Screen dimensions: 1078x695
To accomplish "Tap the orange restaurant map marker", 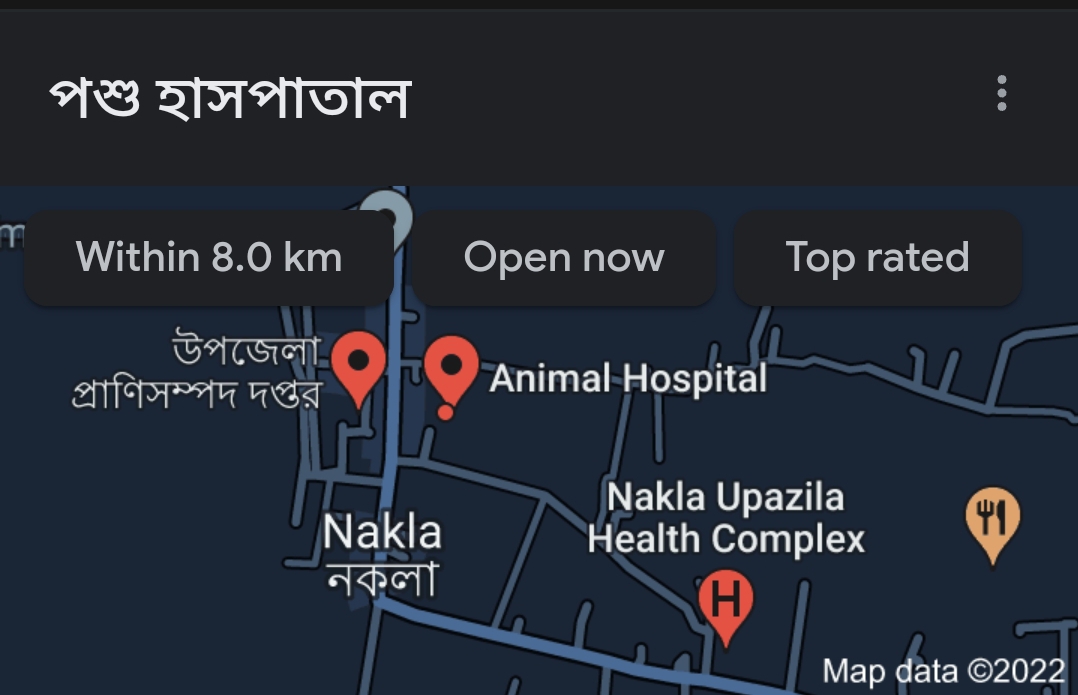I will click(991, 520).
